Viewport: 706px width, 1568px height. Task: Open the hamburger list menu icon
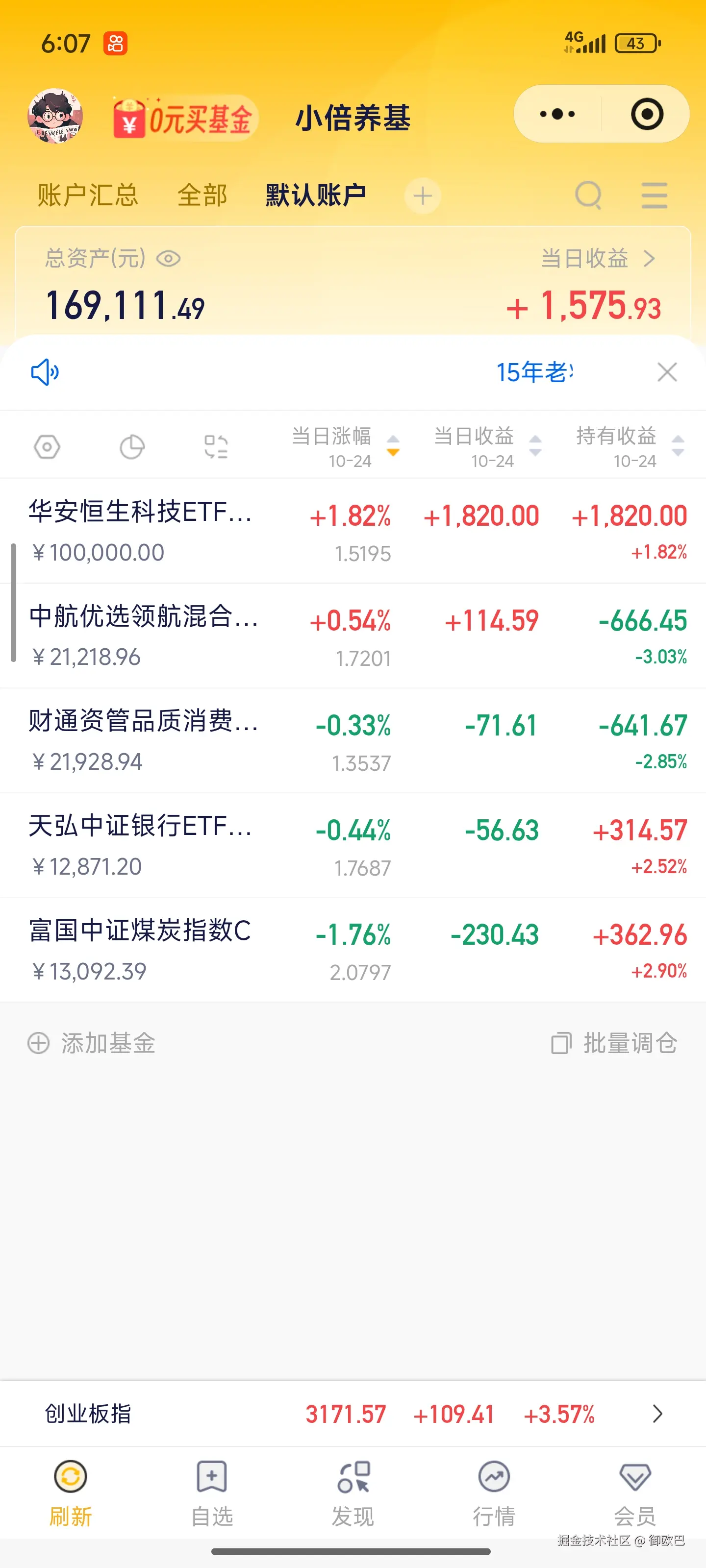pyautogui.click(x=654, y=196)
